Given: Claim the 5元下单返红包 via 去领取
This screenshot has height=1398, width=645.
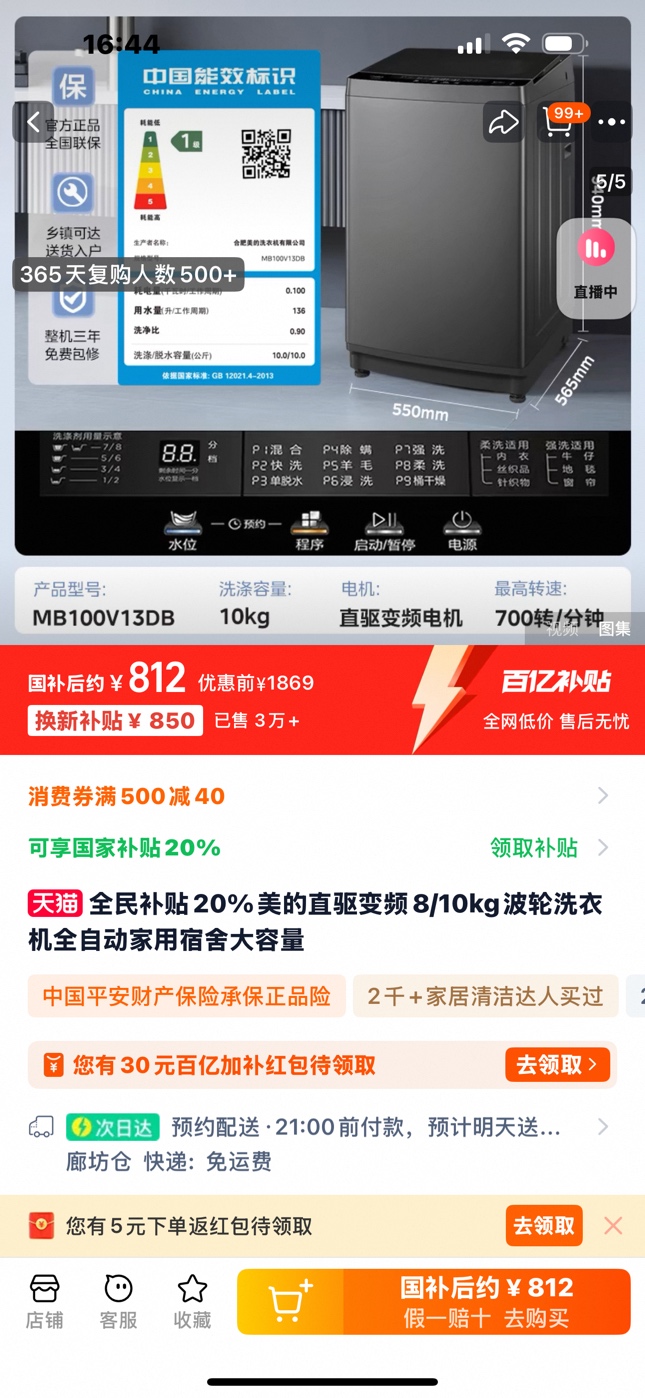Looking at the screenshot, I should (544, 1225).
